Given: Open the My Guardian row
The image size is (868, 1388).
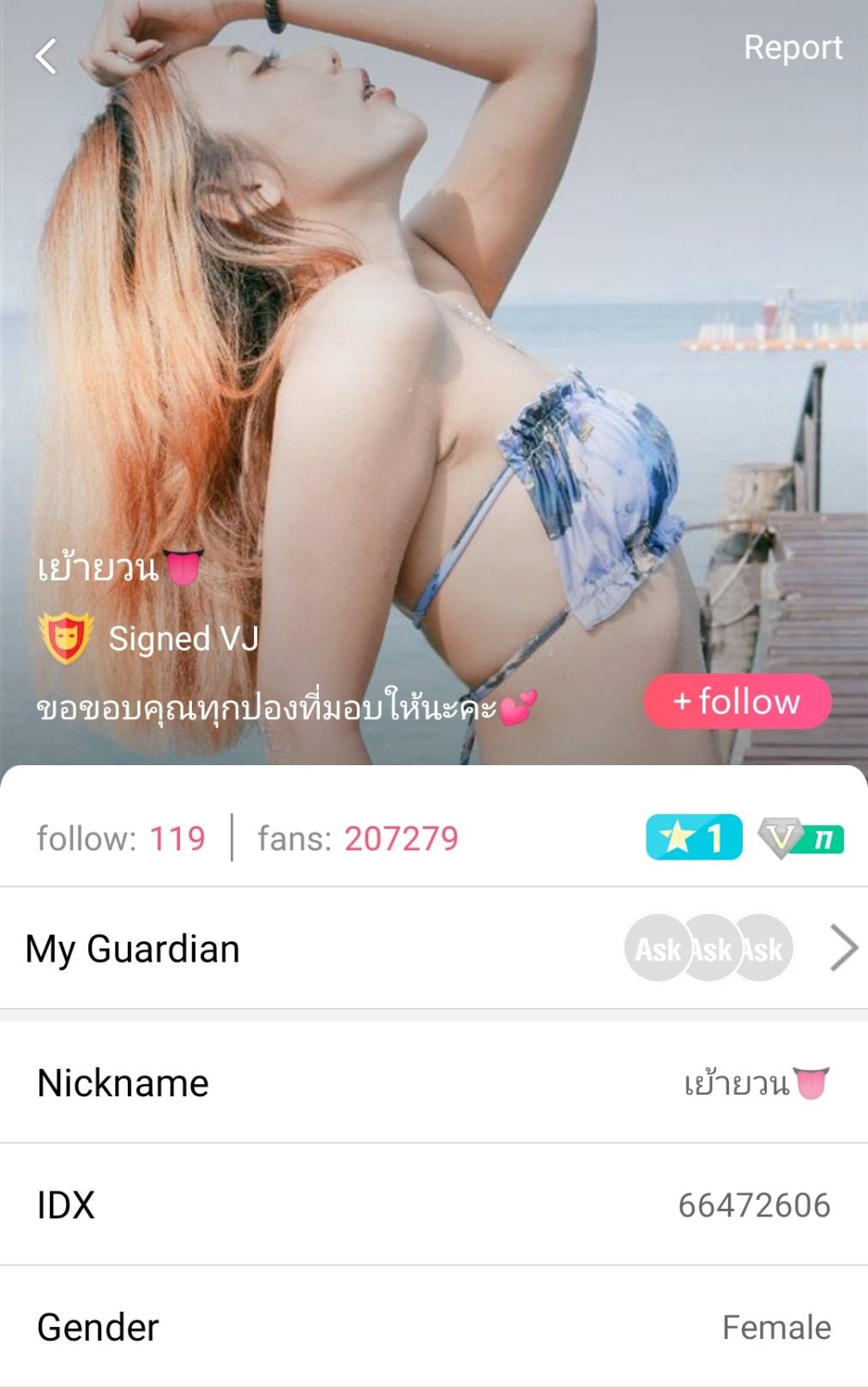Looking at the screenshot, I should [x=434, y=949].
